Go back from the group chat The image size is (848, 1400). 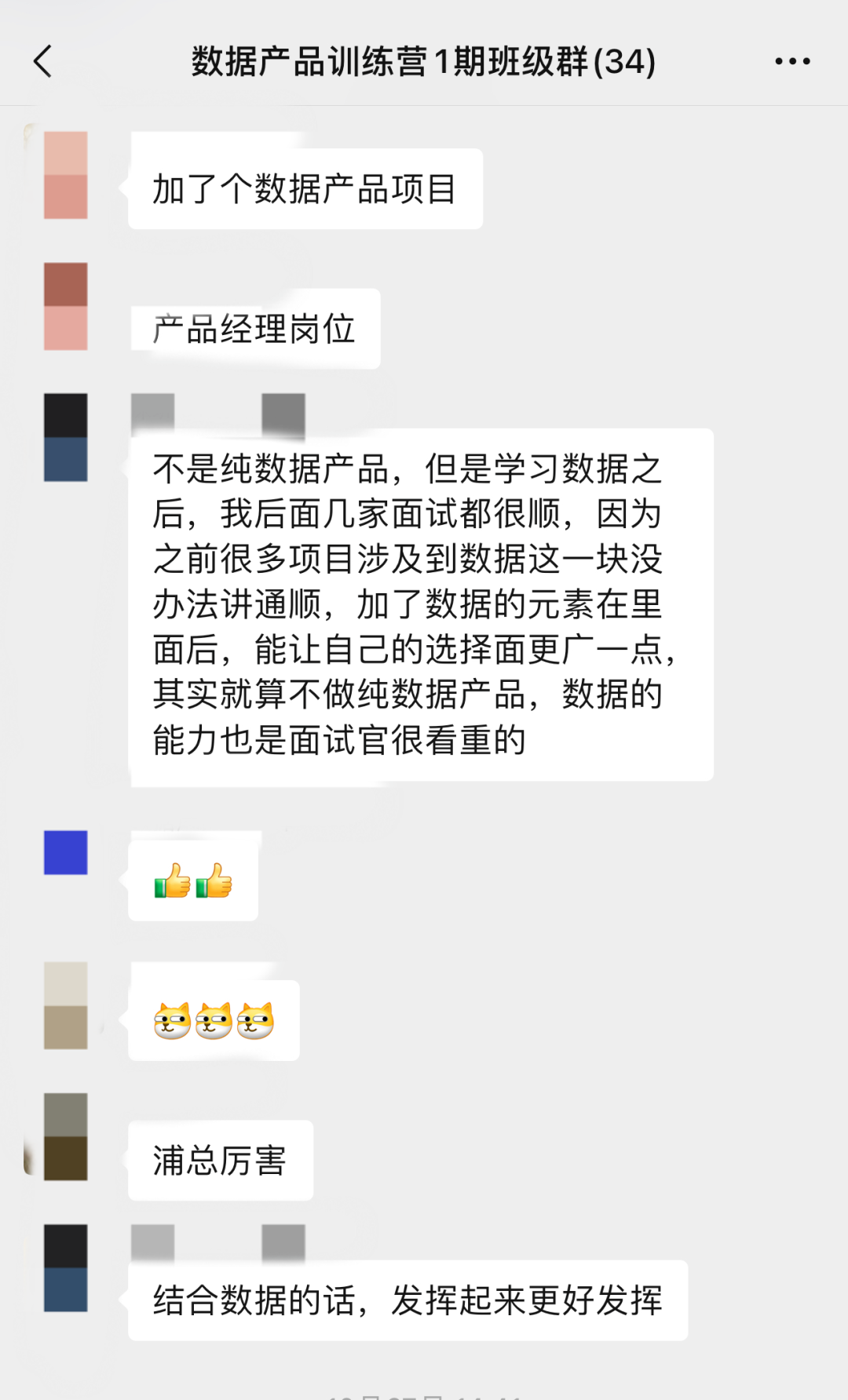click(x=43, y=61)
